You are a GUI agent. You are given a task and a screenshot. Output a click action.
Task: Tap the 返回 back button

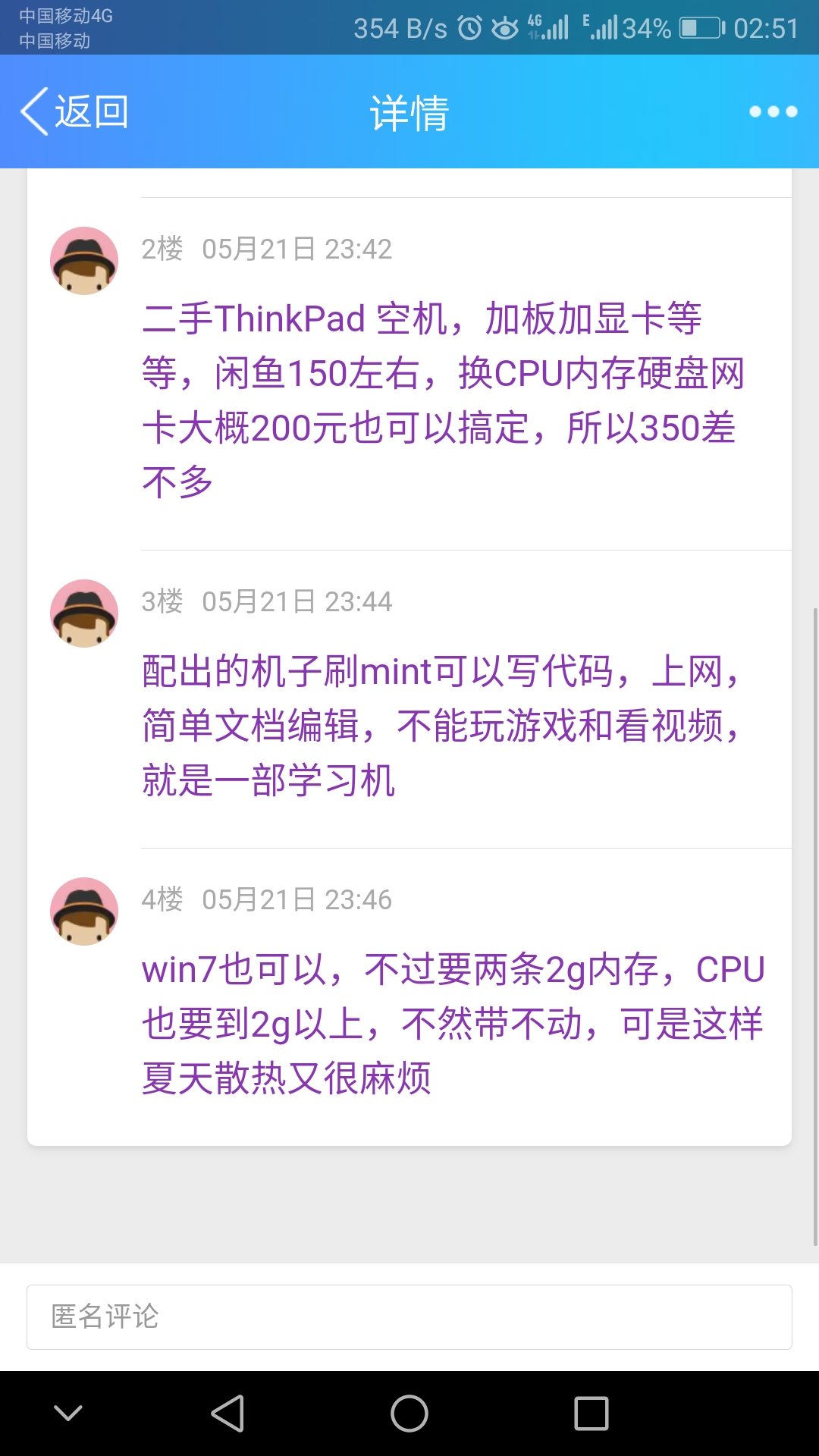point(74,111)
